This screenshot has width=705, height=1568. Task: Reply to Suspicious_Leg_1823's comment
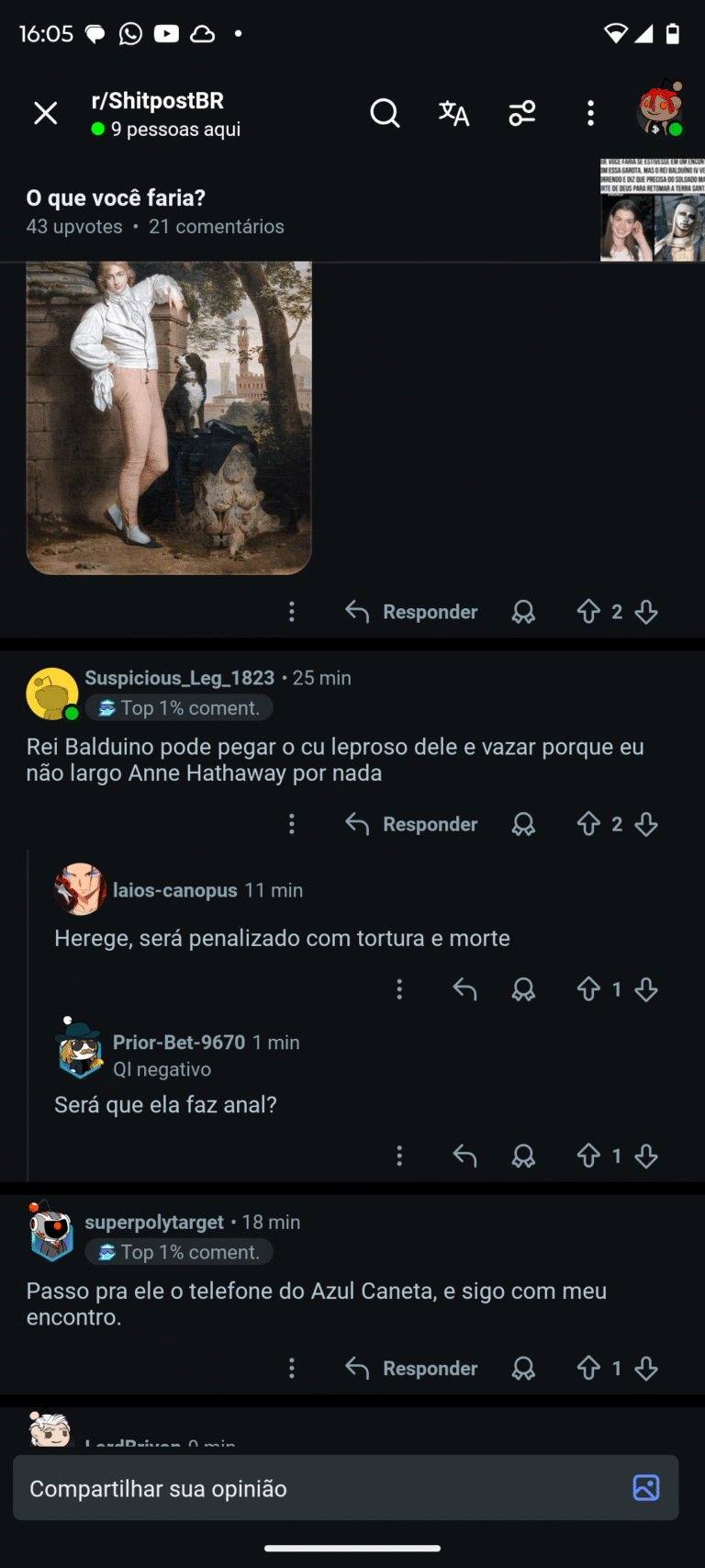pos(412,825)
